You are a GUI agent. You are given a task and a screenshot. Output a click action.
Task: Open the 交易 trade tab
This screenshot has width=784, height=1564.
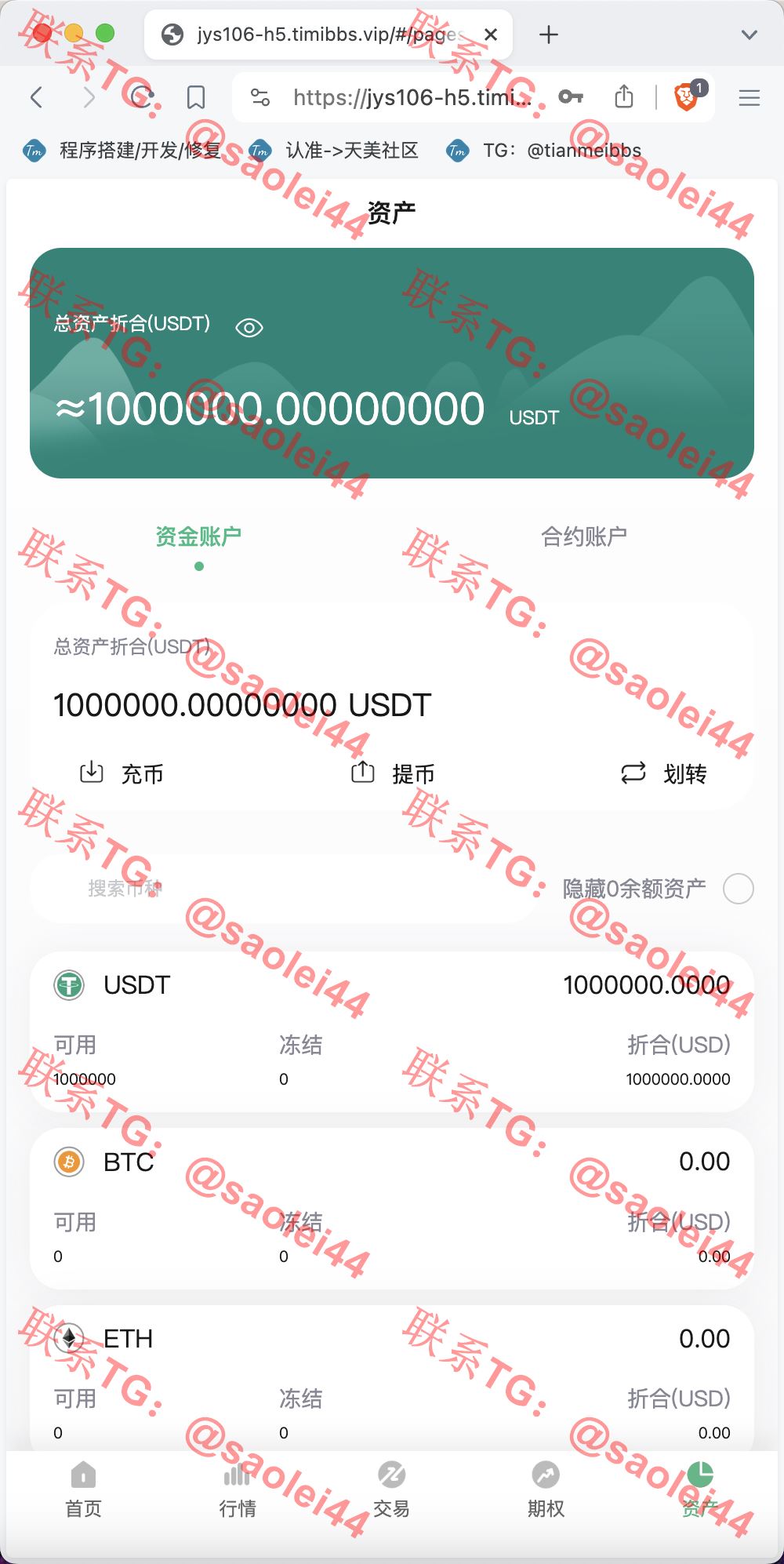(391, 1490)
